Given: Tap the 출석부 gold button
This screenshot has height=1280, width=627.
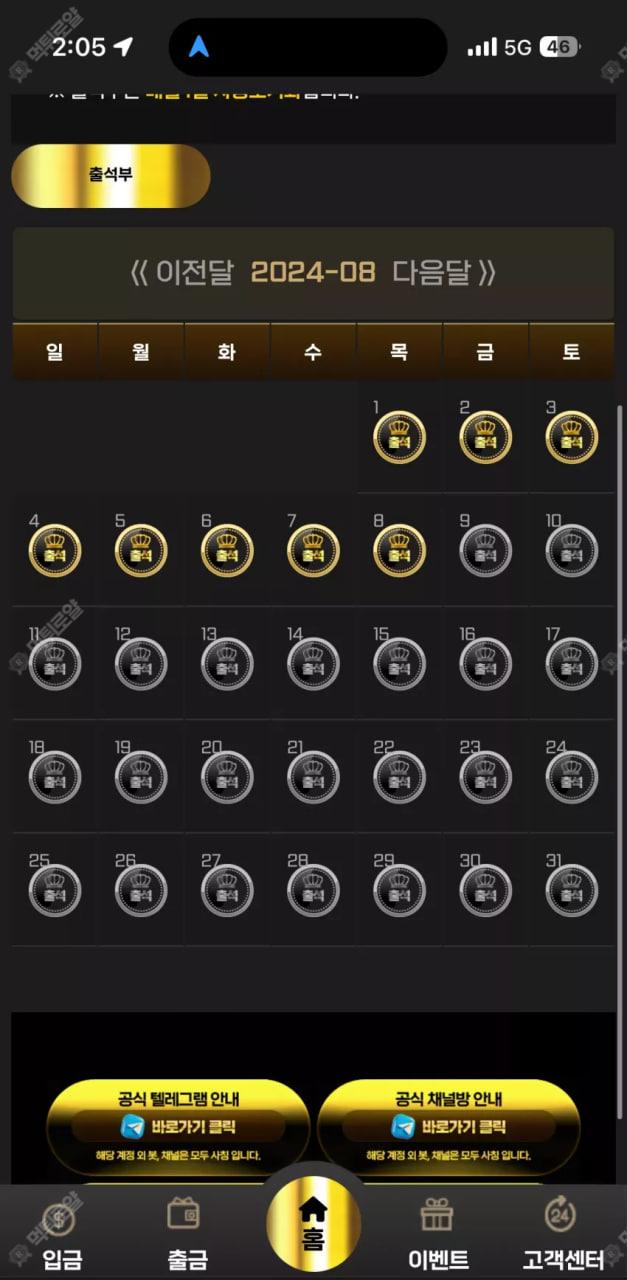Looking at the screenshot, I should [110, 176].
